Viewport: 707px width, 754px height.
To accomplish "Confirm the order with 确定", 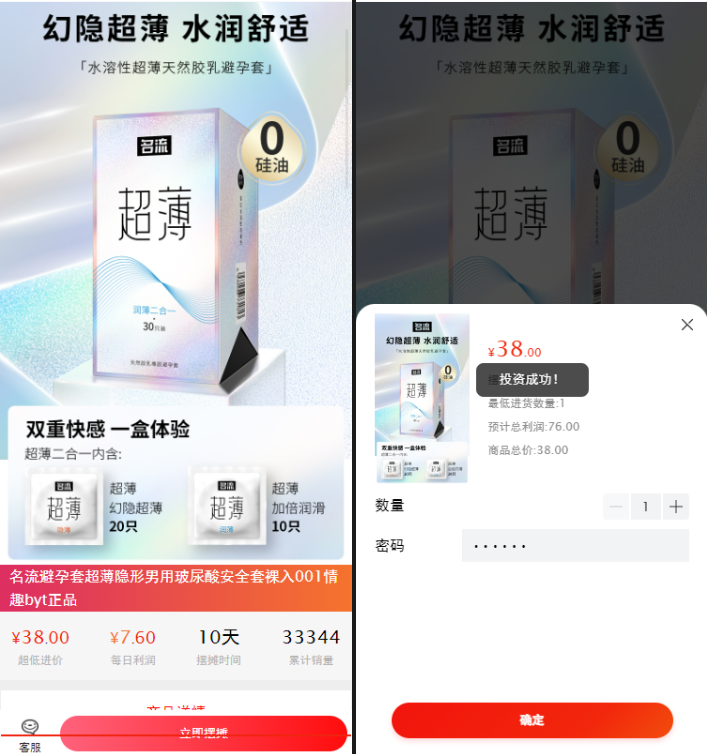I will tap(532, 720).
